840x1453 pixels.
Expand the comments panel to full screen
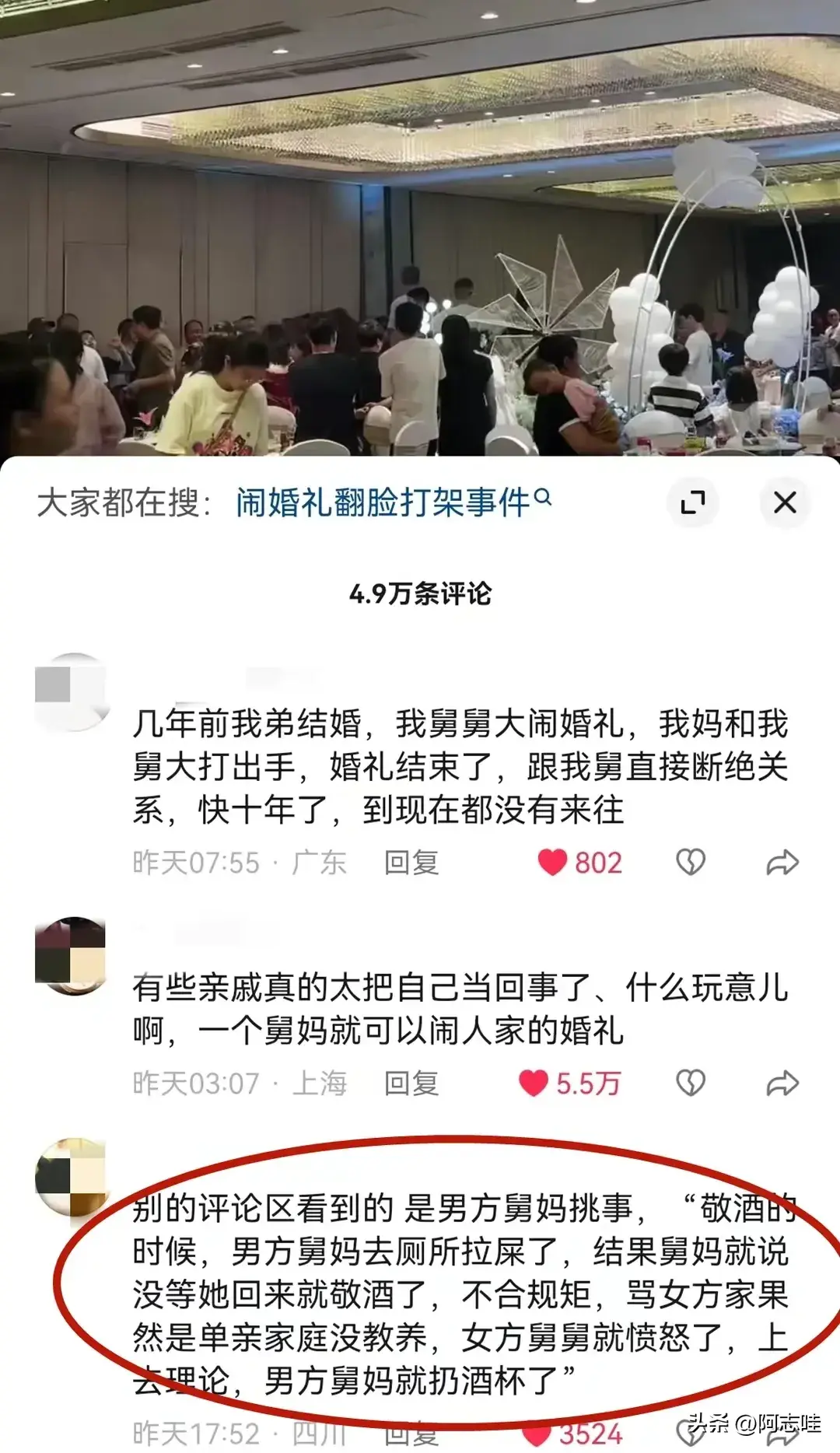click(x=692, y=502)
